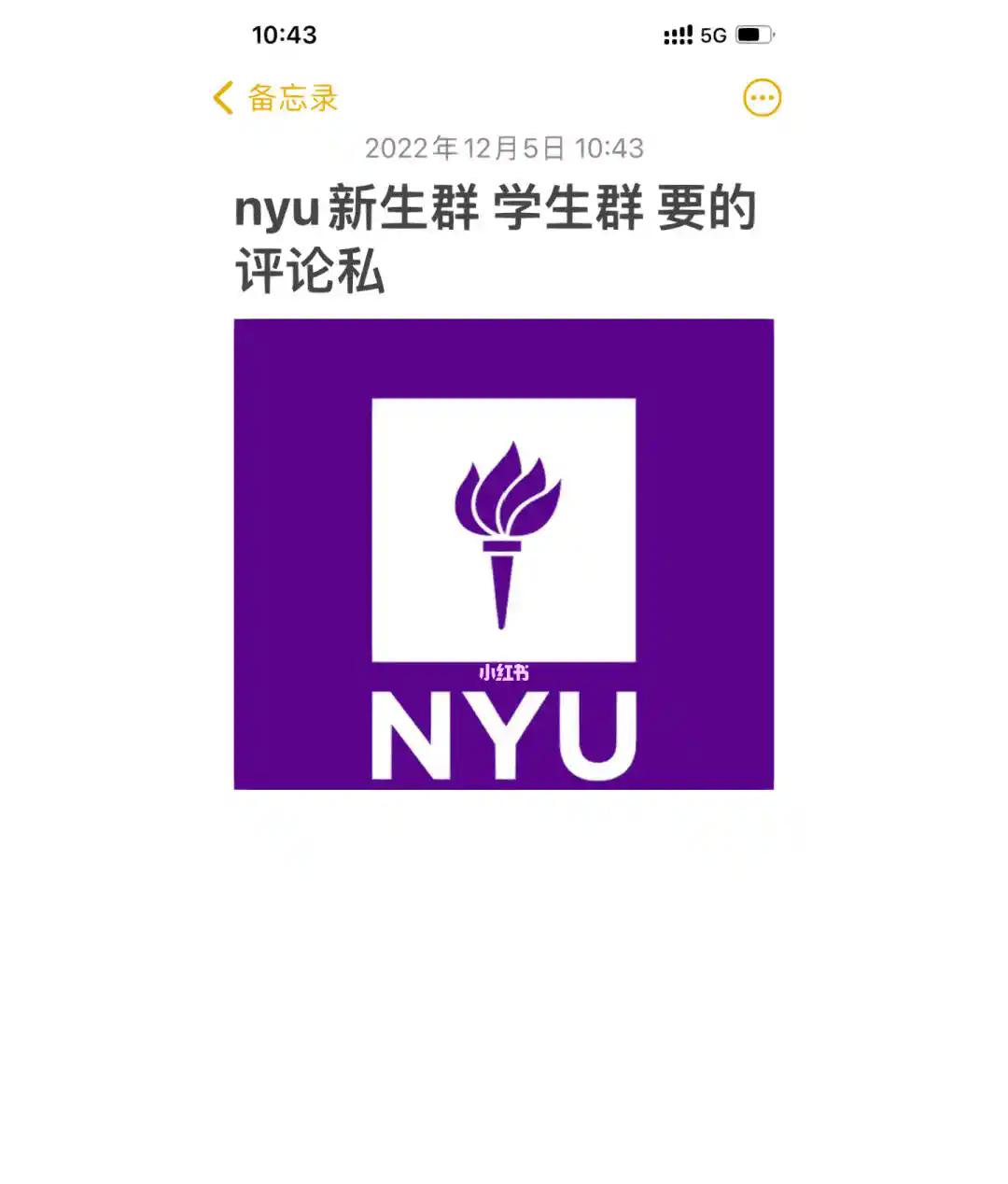Open the more options ellipsis menu

pyautogui.click(x=762, y=98)
